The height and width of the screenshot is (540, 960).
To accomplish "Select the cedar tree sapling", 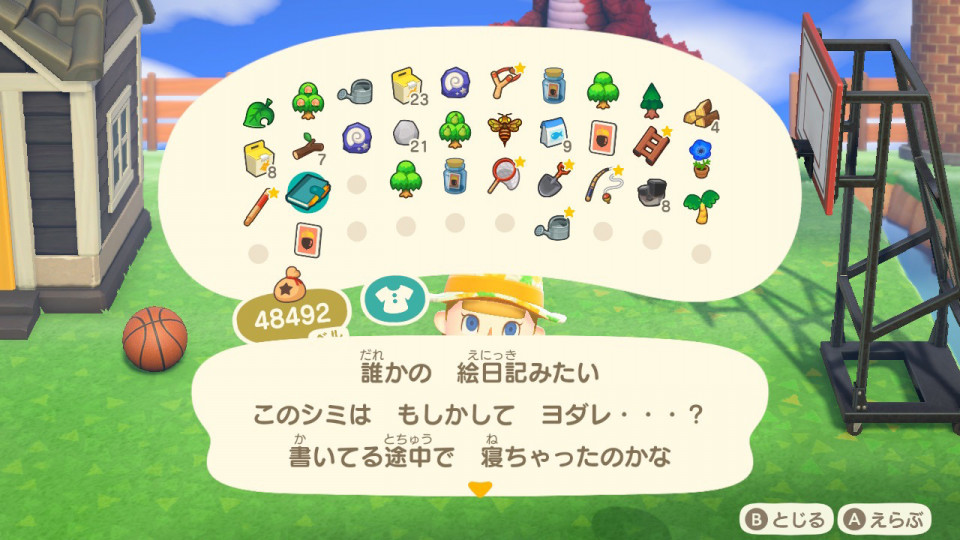I will click(652, 100).
